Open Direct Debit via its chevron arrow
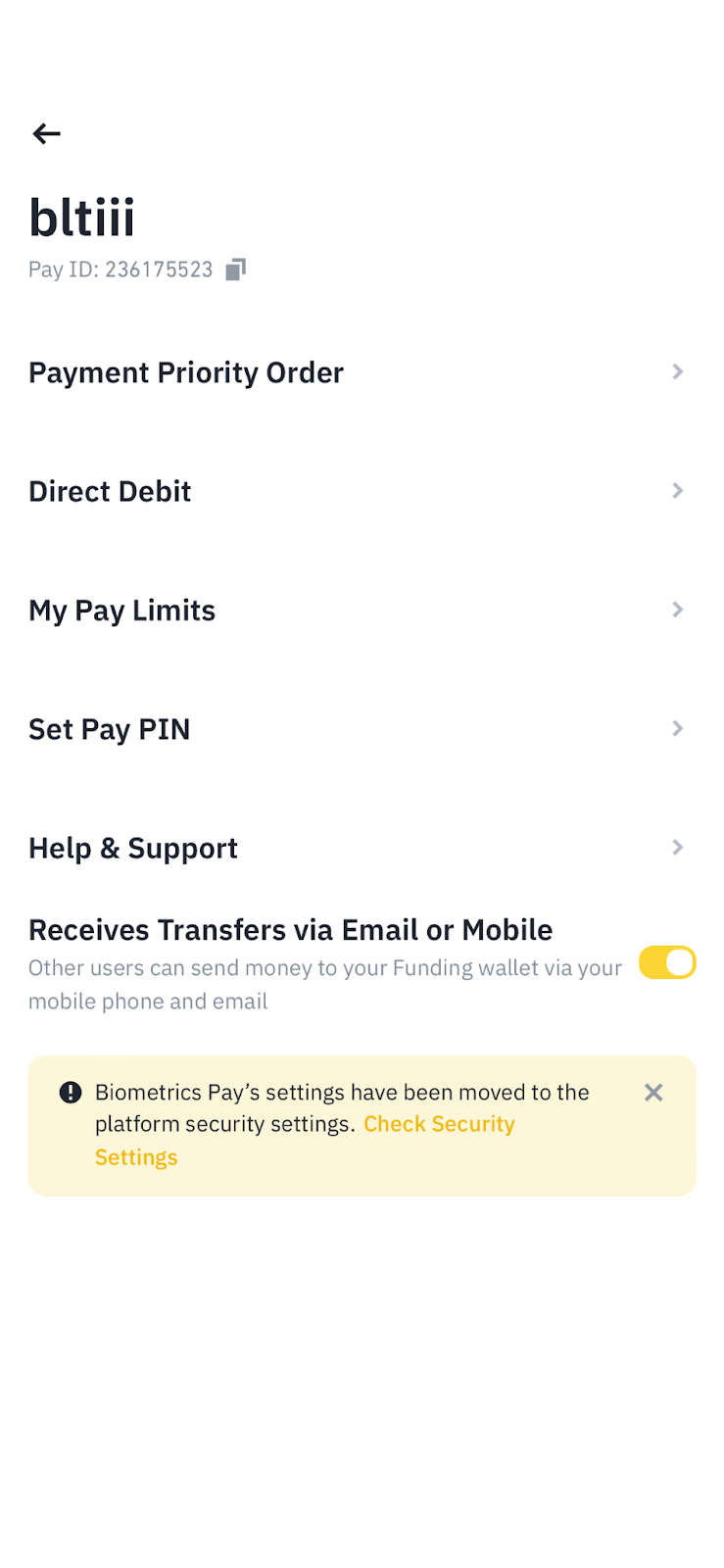The width and height of the screenshot is (724, 1568). pyautogui.click(x=677, y=490)
